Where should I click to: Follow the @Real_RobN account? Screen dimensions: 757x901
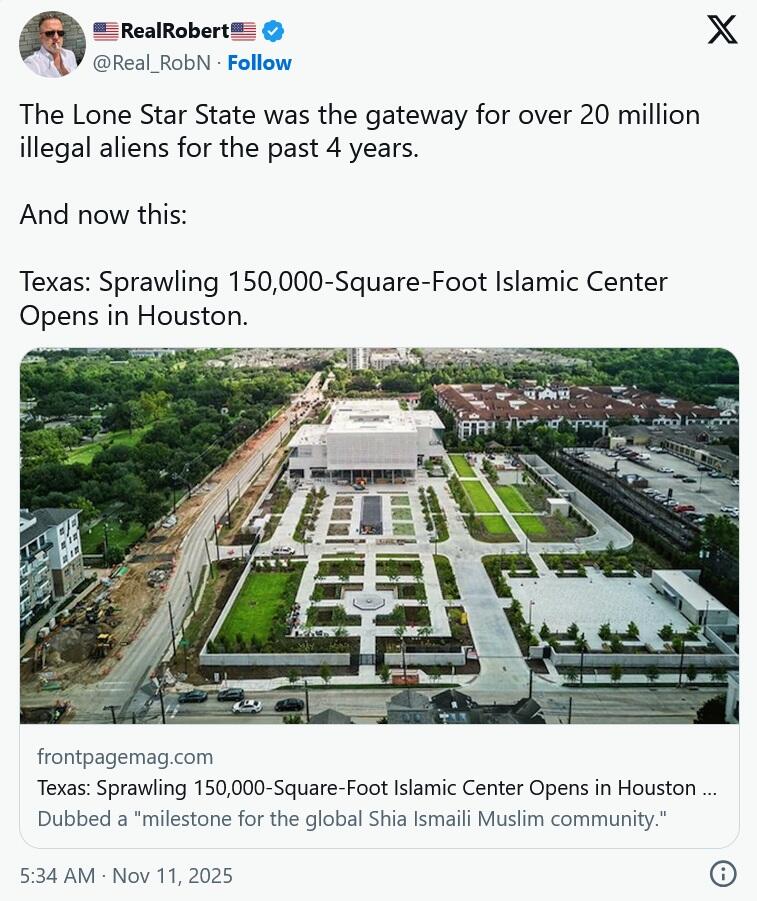259,63
